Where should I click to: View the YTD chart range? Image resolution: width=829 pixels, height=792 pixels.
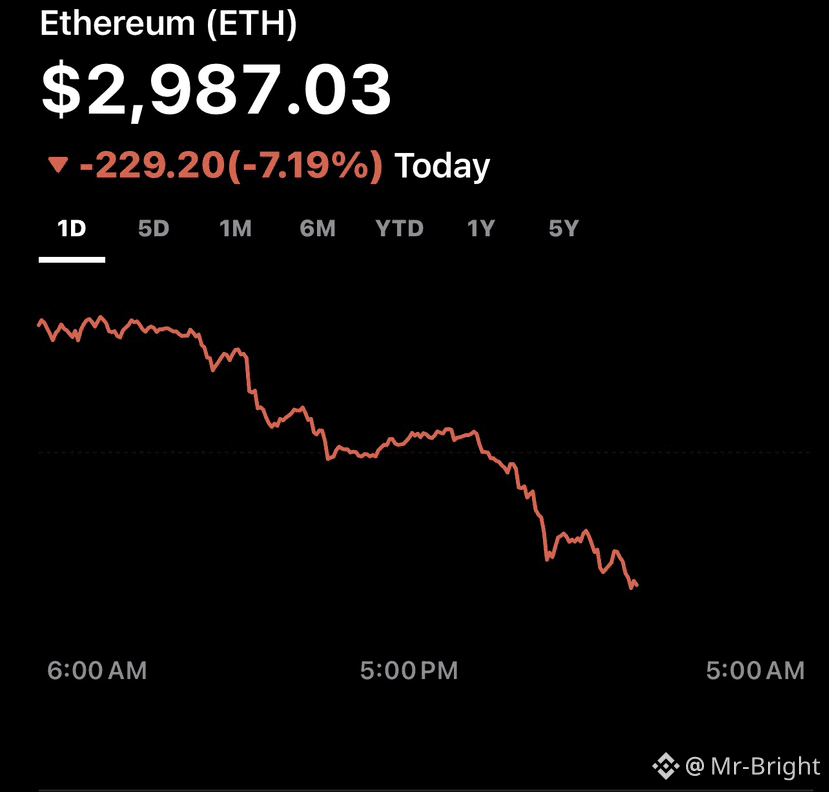[400, 229]
